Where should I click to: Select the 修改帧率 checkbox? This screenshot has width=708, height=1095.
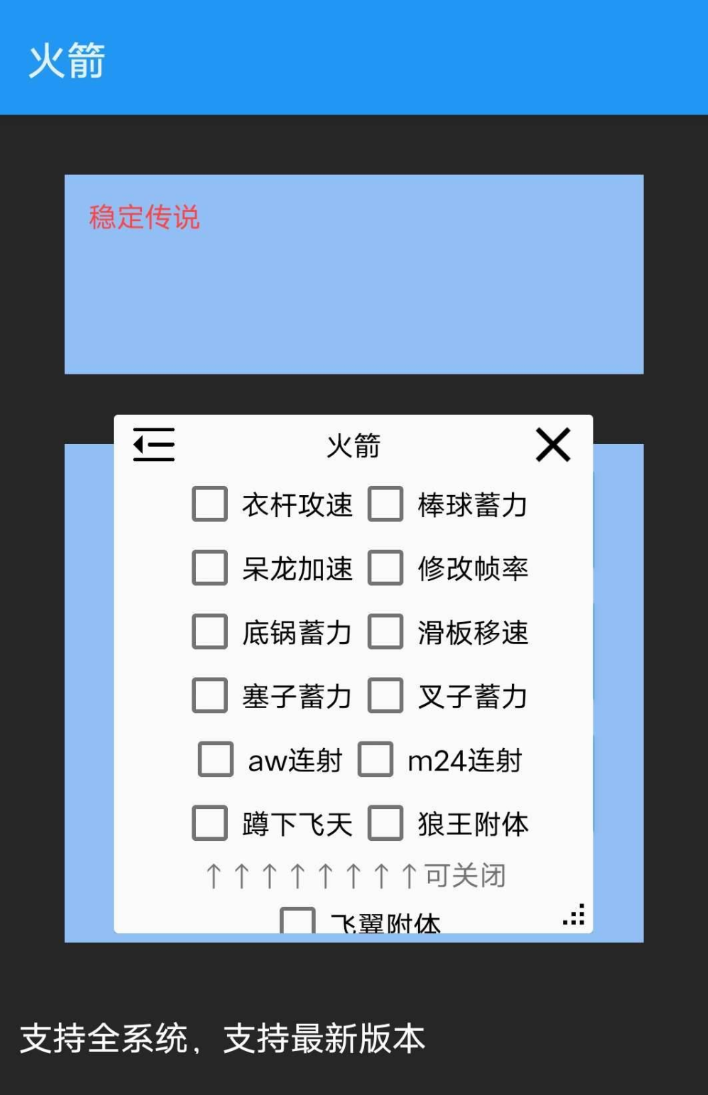point(385,569)
